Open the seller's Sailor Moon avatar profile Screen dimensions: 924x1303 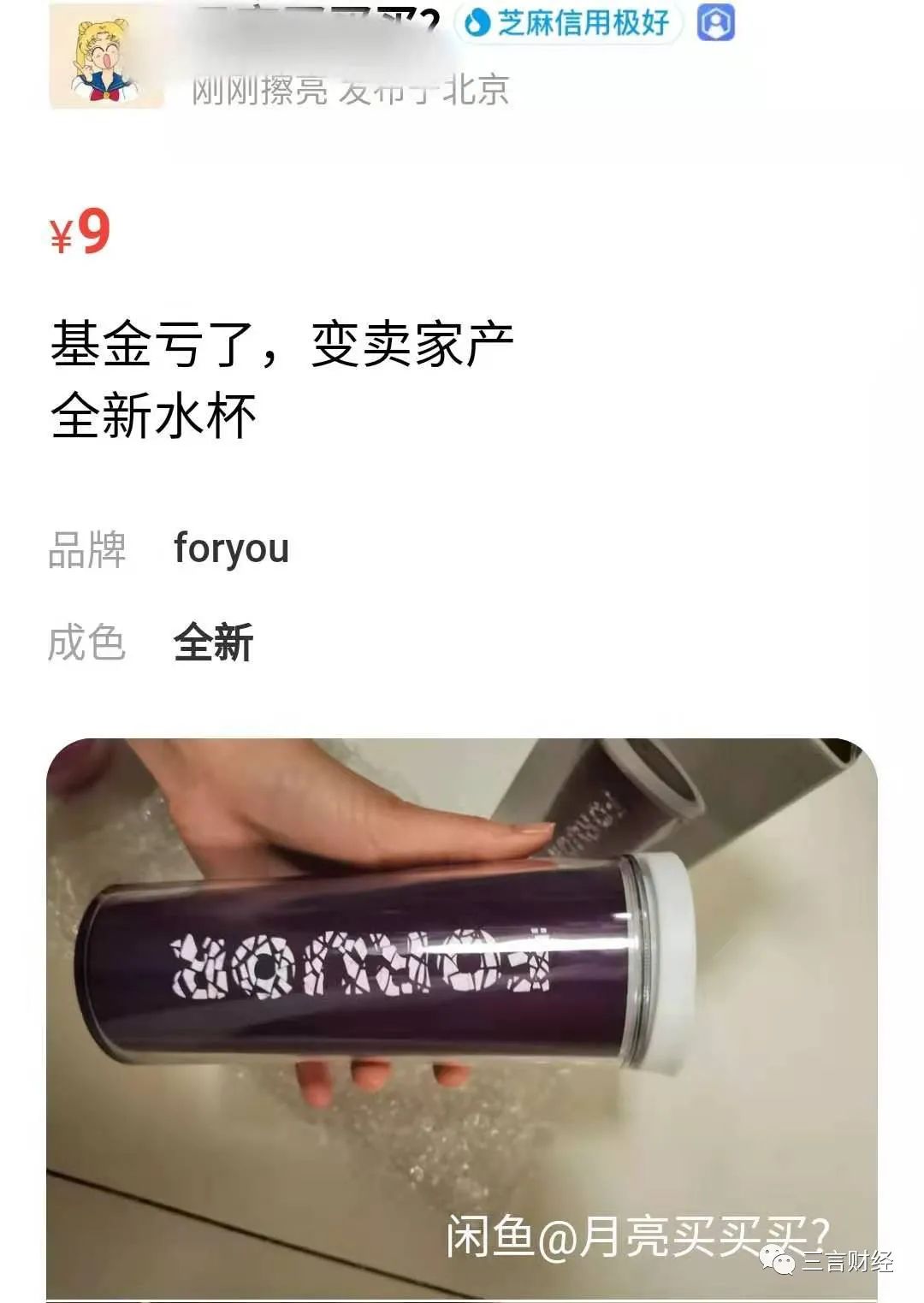pos(106,56)
